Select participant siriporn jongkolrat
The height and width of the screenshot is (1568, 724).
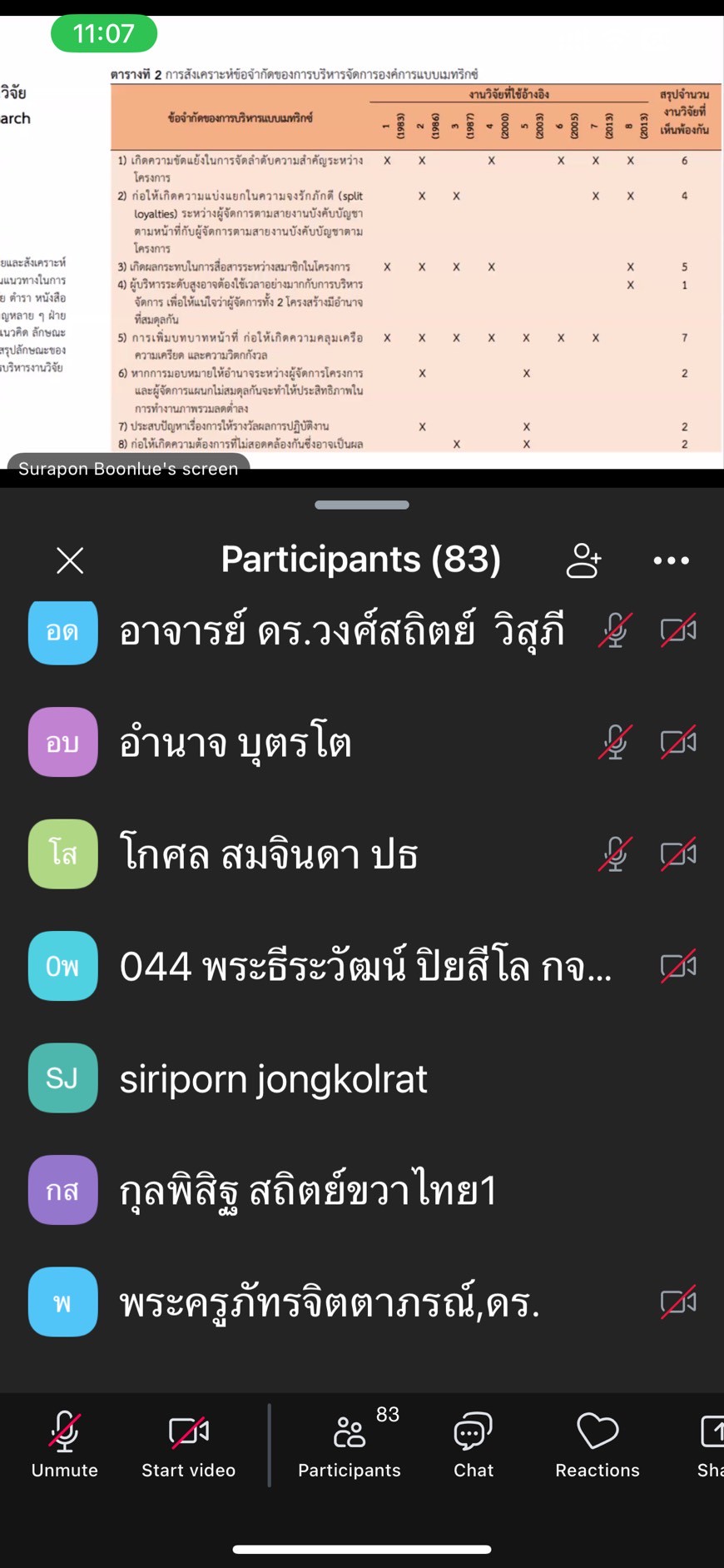click(362, 1078)
